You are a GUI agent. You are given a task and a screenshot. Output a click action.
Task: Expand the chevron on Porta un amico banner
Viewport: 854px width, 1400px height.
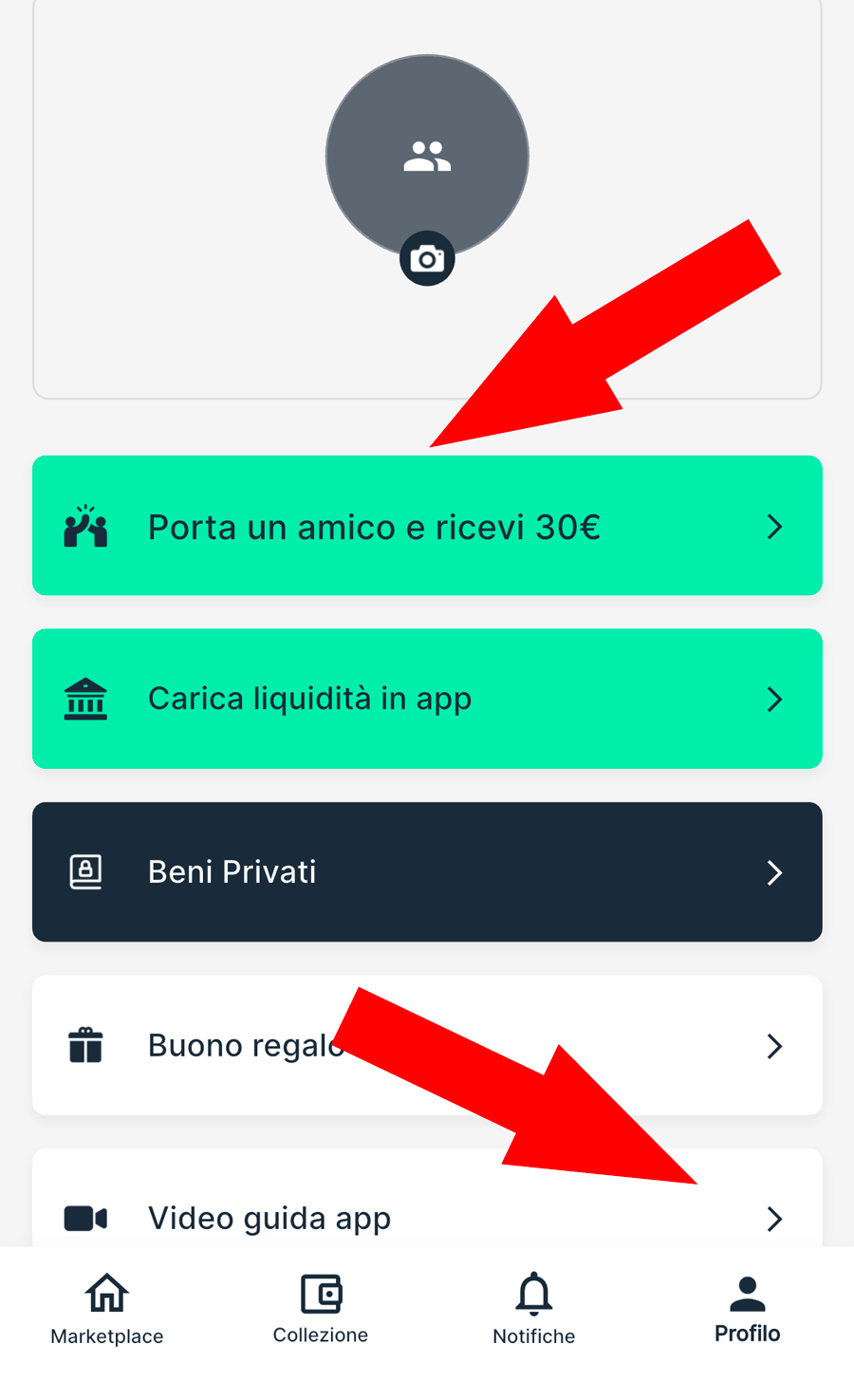click(775, 526)
